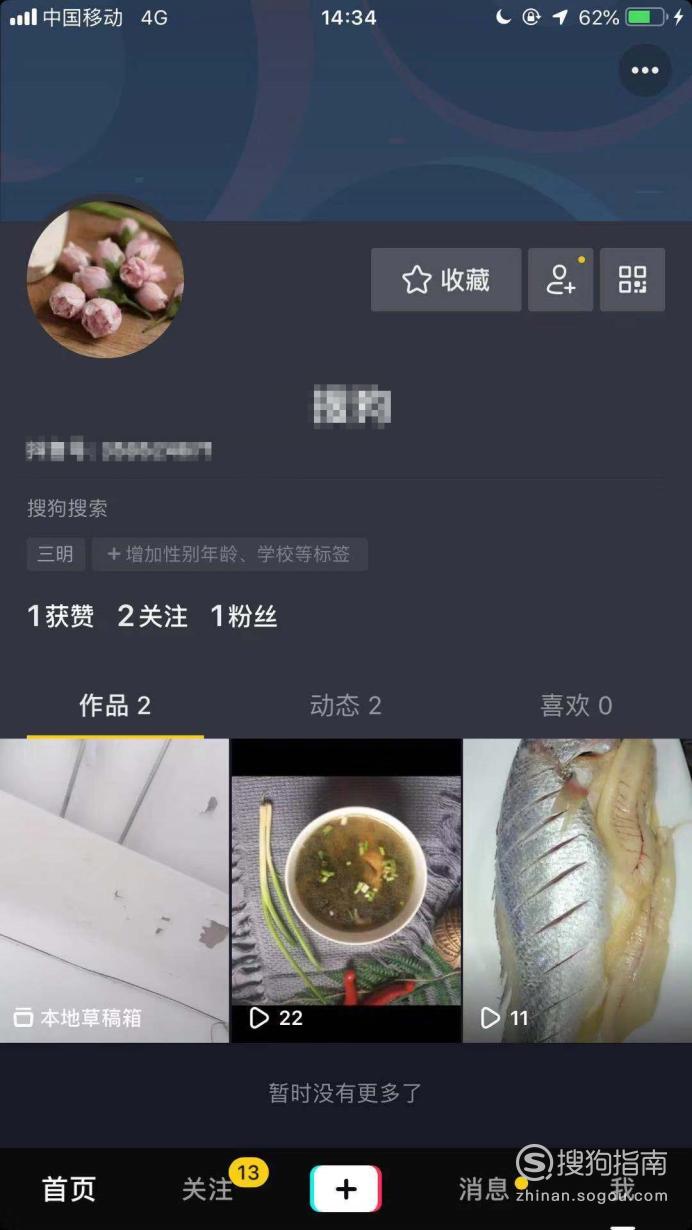
Task: Open the 关注 tab in bottom bar
Action: (x=207, y=1189)
